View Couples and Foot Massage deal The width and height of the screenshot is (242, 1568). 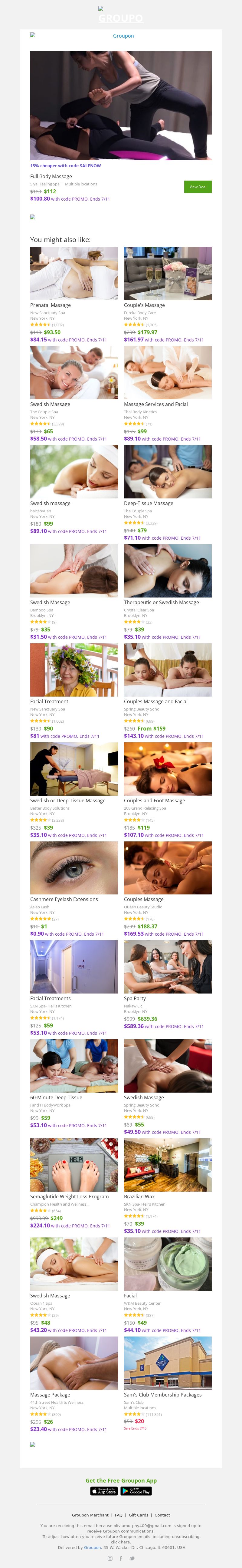(x=168, y=769)
